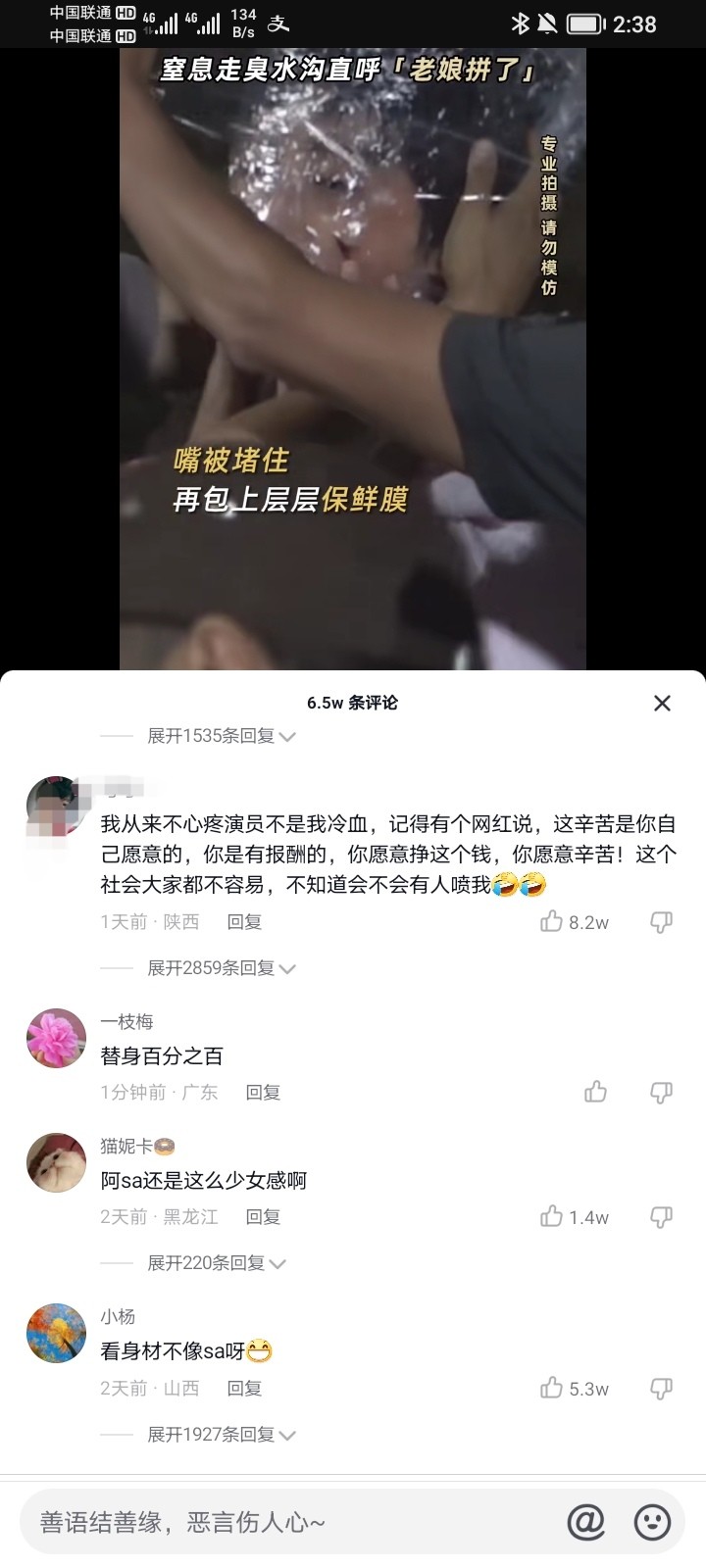Screen dimensions: 706x1568
Task: Mention someone with the @ icon
Action: pos(585,1522)
